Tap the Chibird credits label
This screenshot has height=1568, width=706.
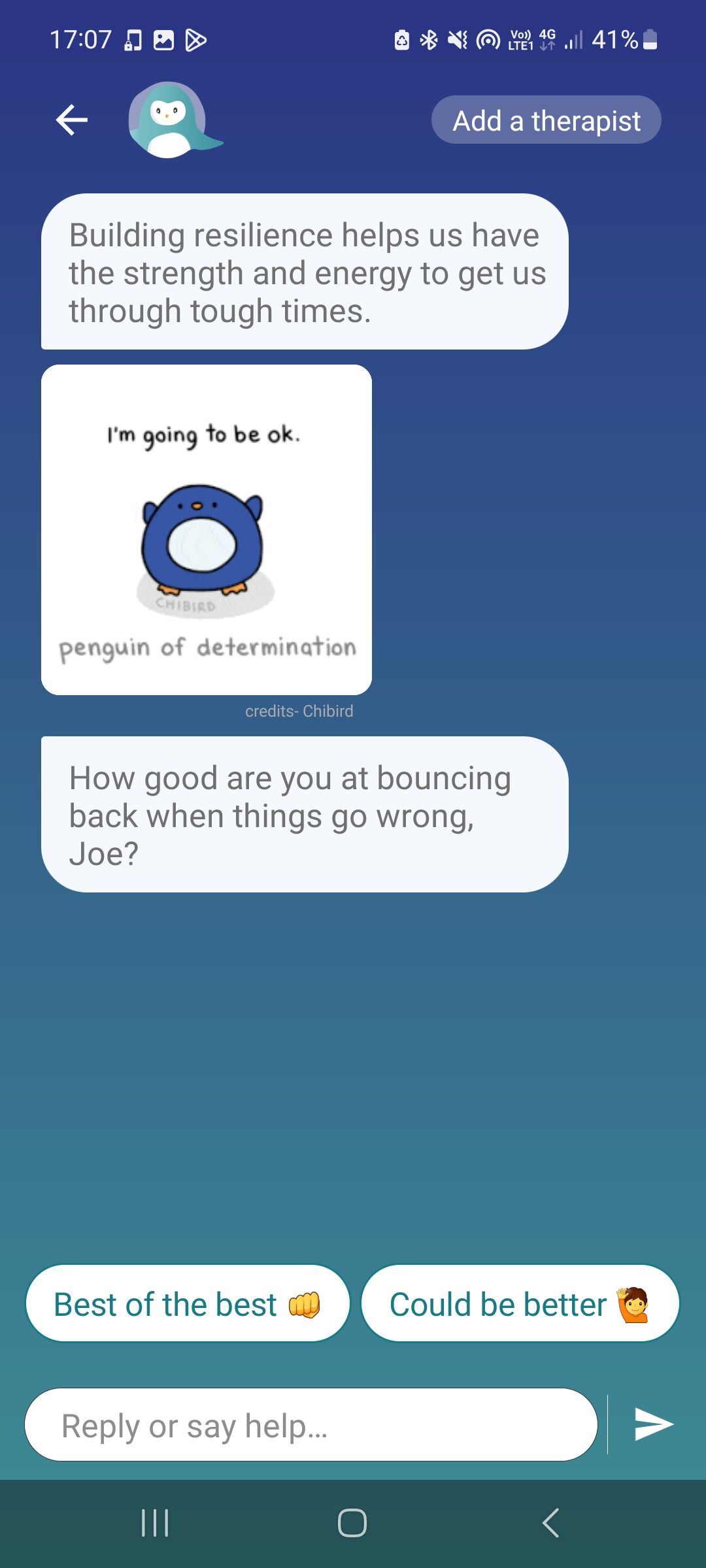point(299,711)
